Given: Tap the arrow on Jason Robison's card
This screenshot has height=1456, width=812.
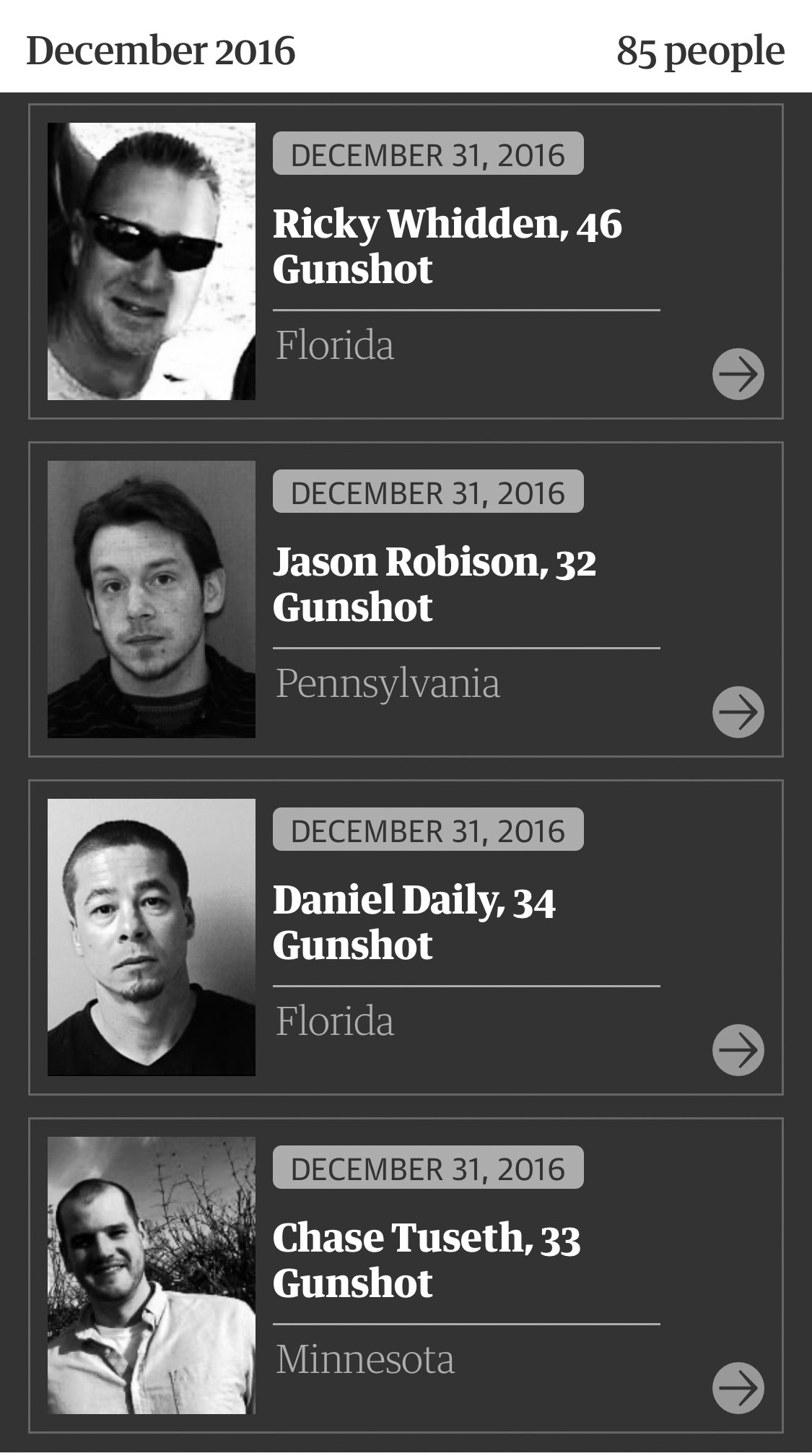Looking at the screenshot, I should coord(738,712).
